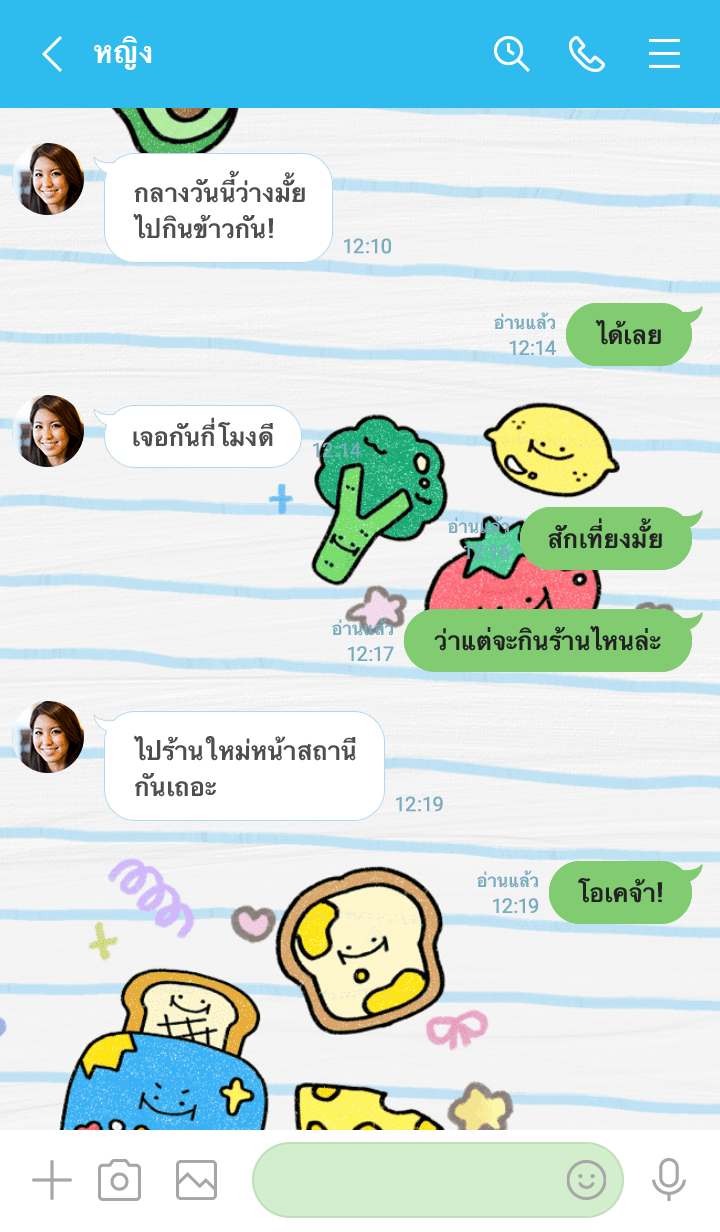This screenshot has height=1232, width=720.
Task: Record a voice message with the microphone
Action: (669, 1181)
